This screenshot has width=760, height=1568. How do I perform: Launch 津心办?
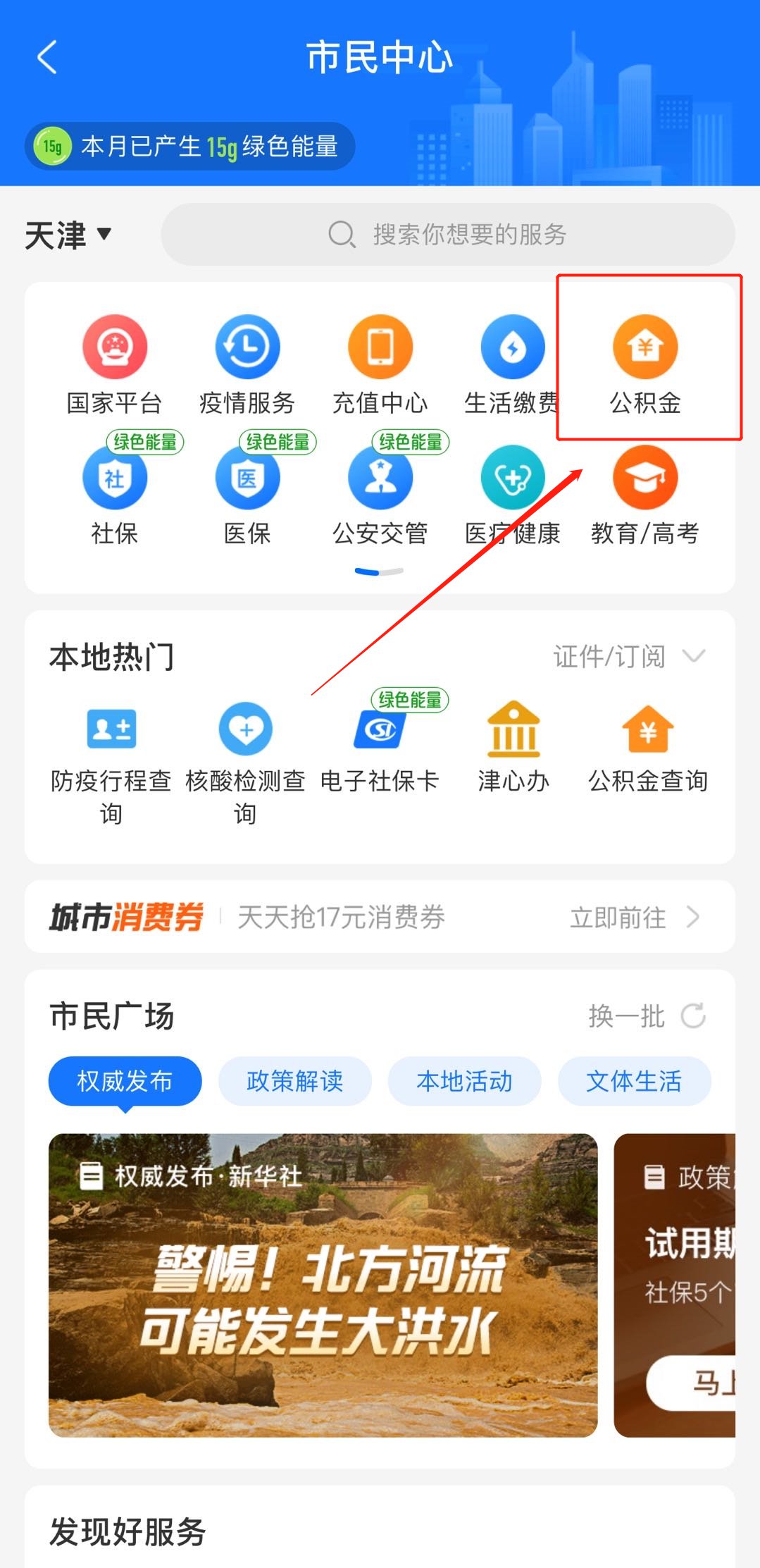point(513,747)
